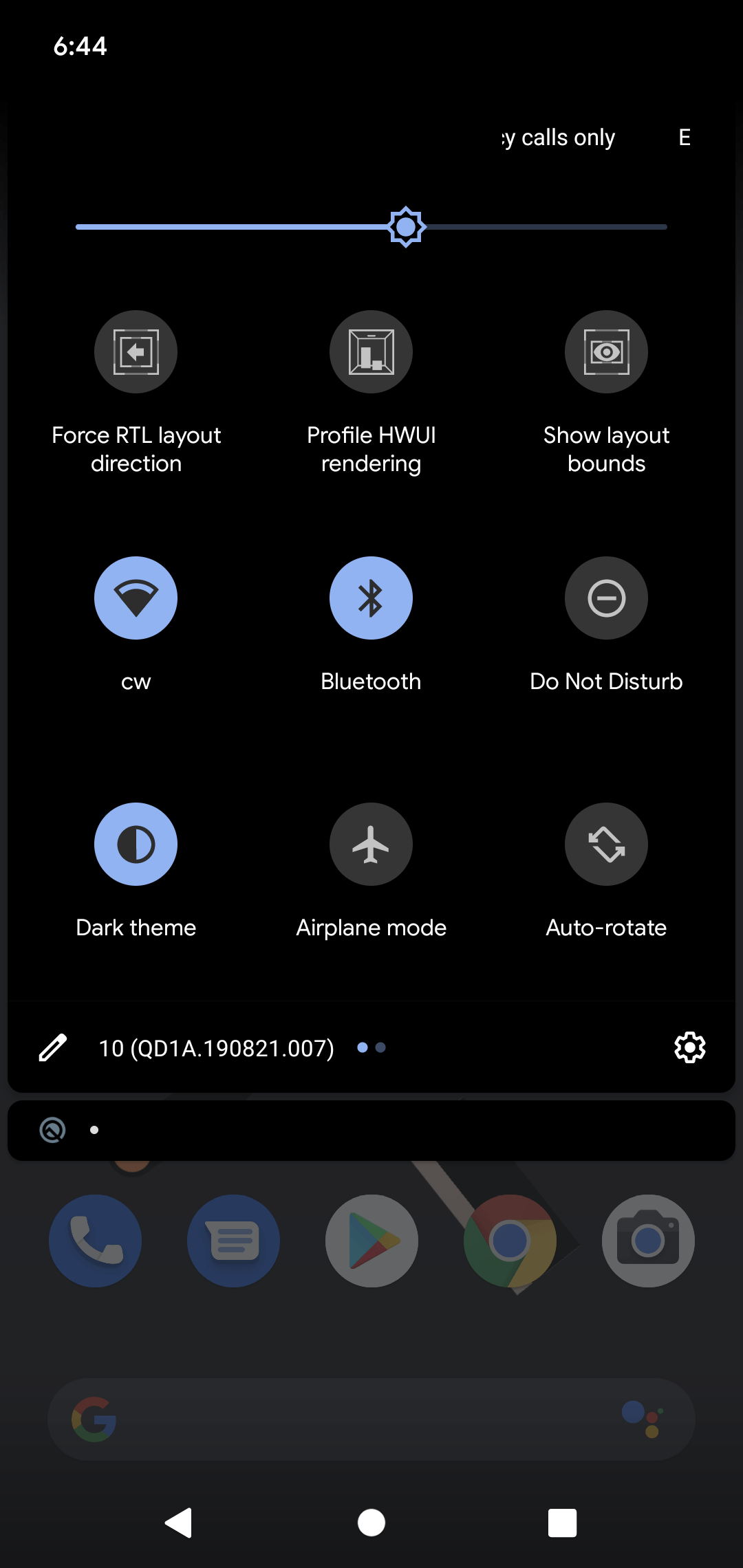Enable Do Not Disturb mode

(606, 598)
